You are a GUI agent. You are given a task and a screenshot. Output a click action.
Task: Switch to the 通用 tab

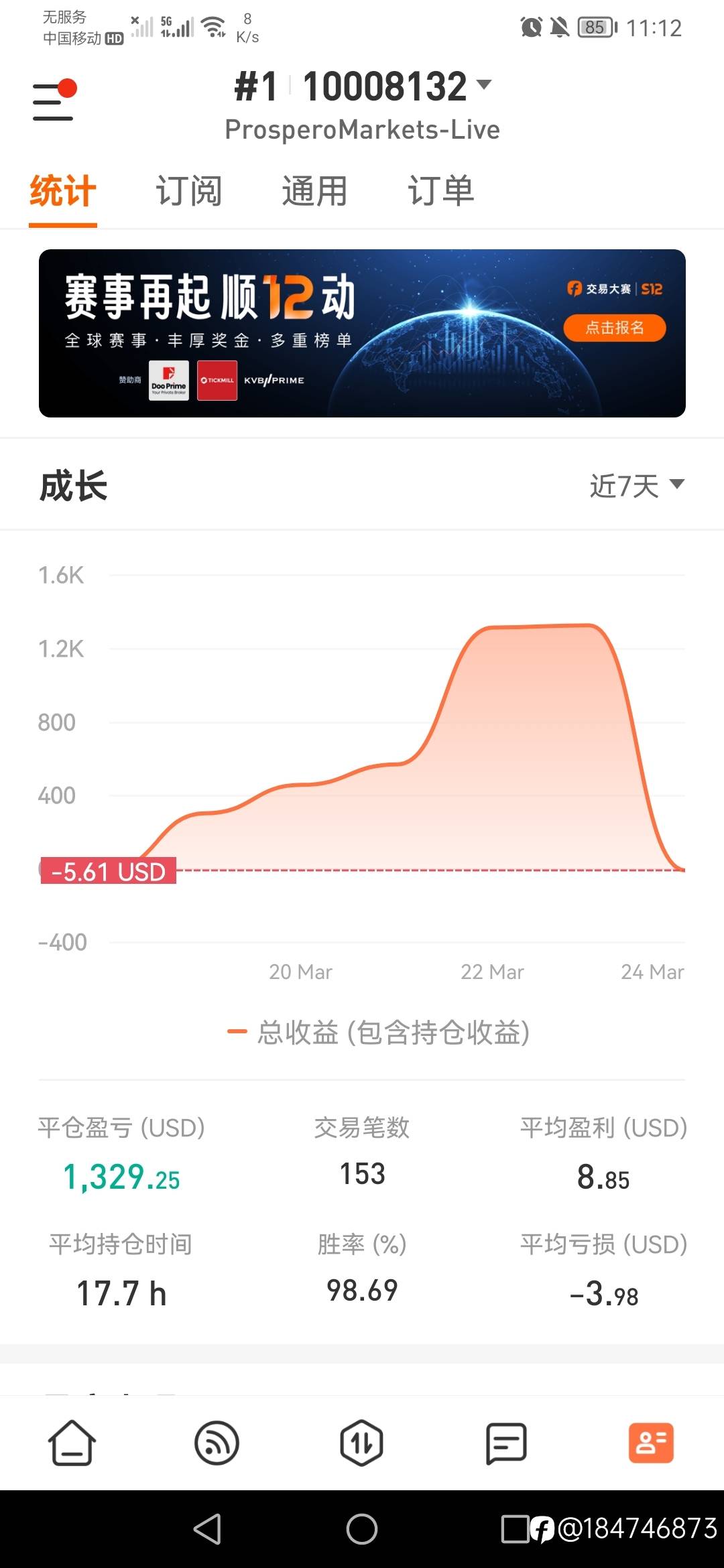[x=314, y=192]
